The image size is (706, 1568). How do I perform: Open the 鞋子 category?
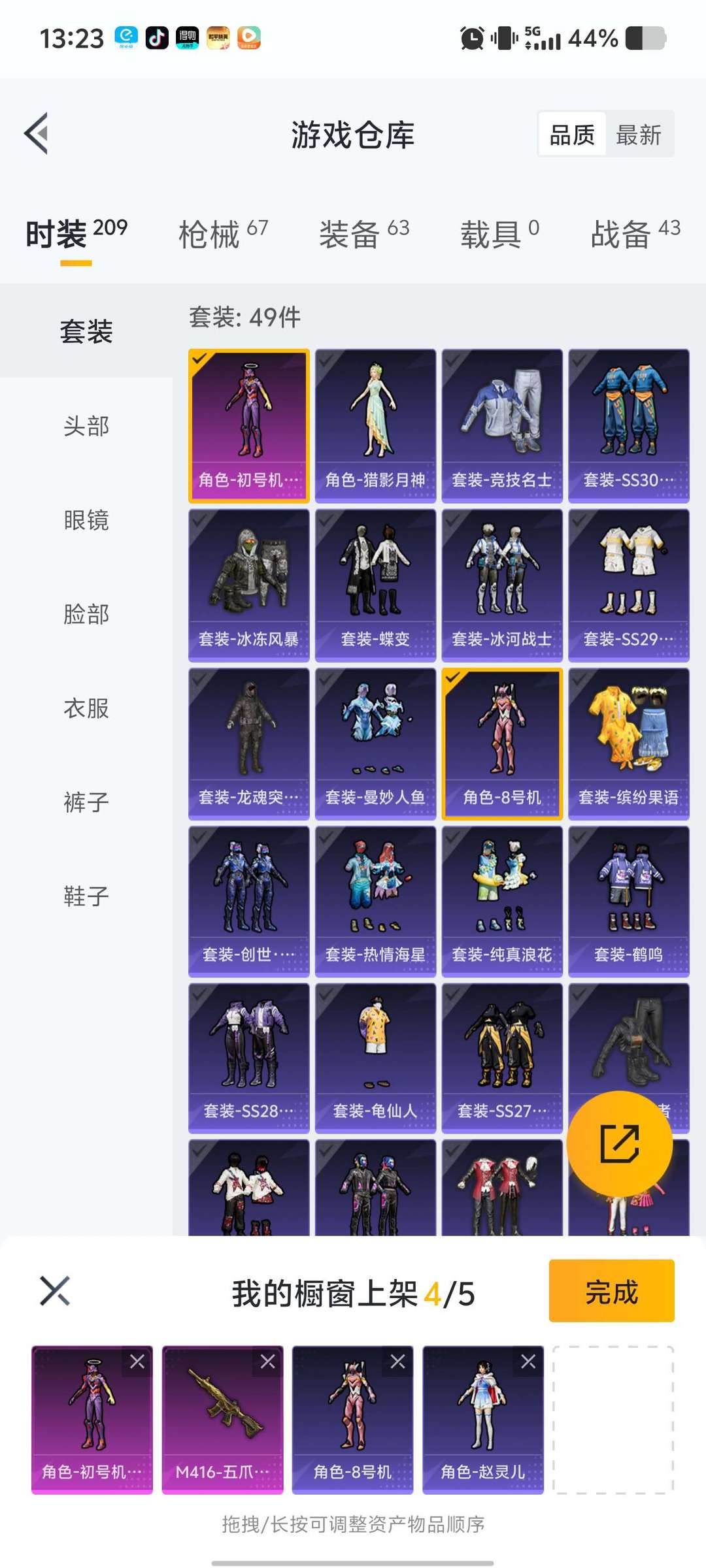pos(86,896)
